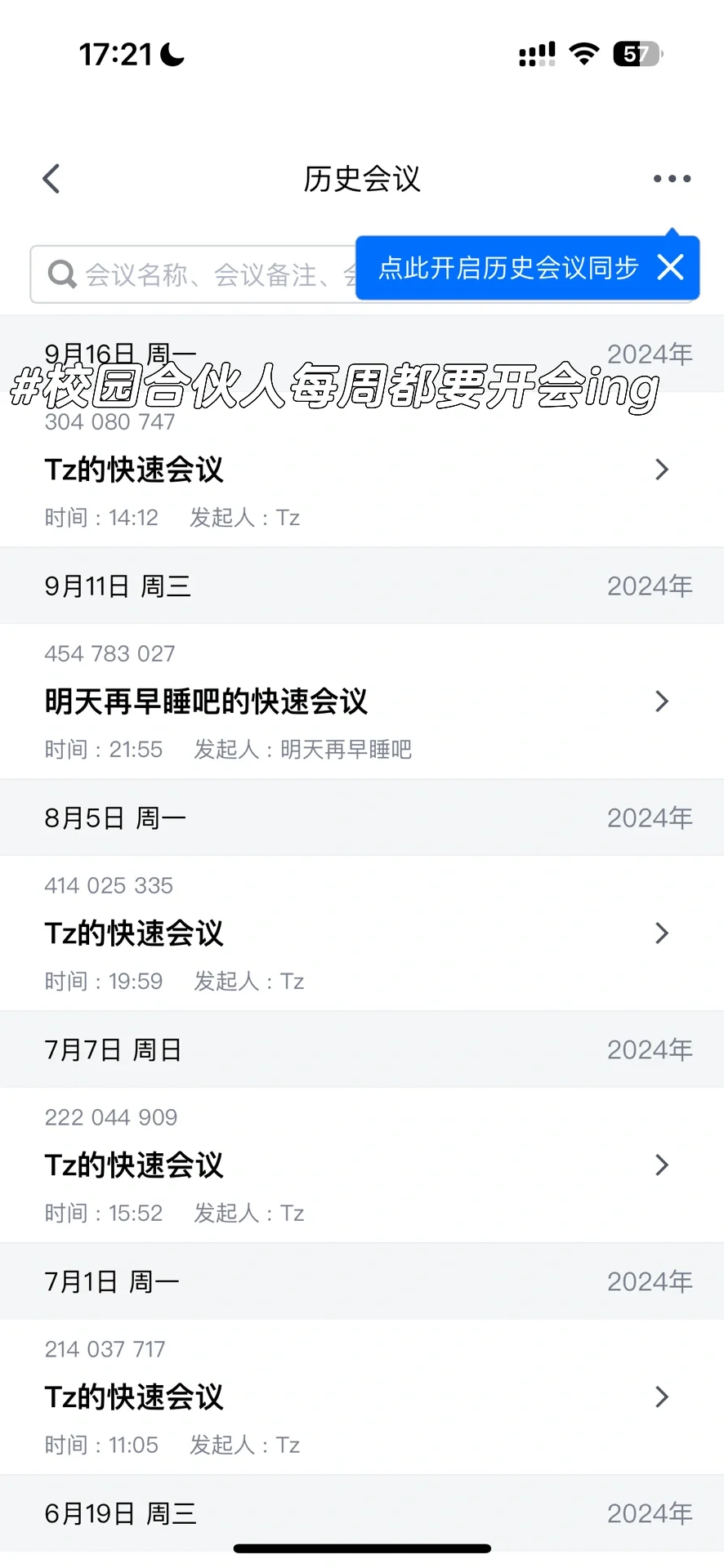Tap the 点此开启历史会议同步 tooltip
The image size is (724, 1568).
click(x=507, y=268)
